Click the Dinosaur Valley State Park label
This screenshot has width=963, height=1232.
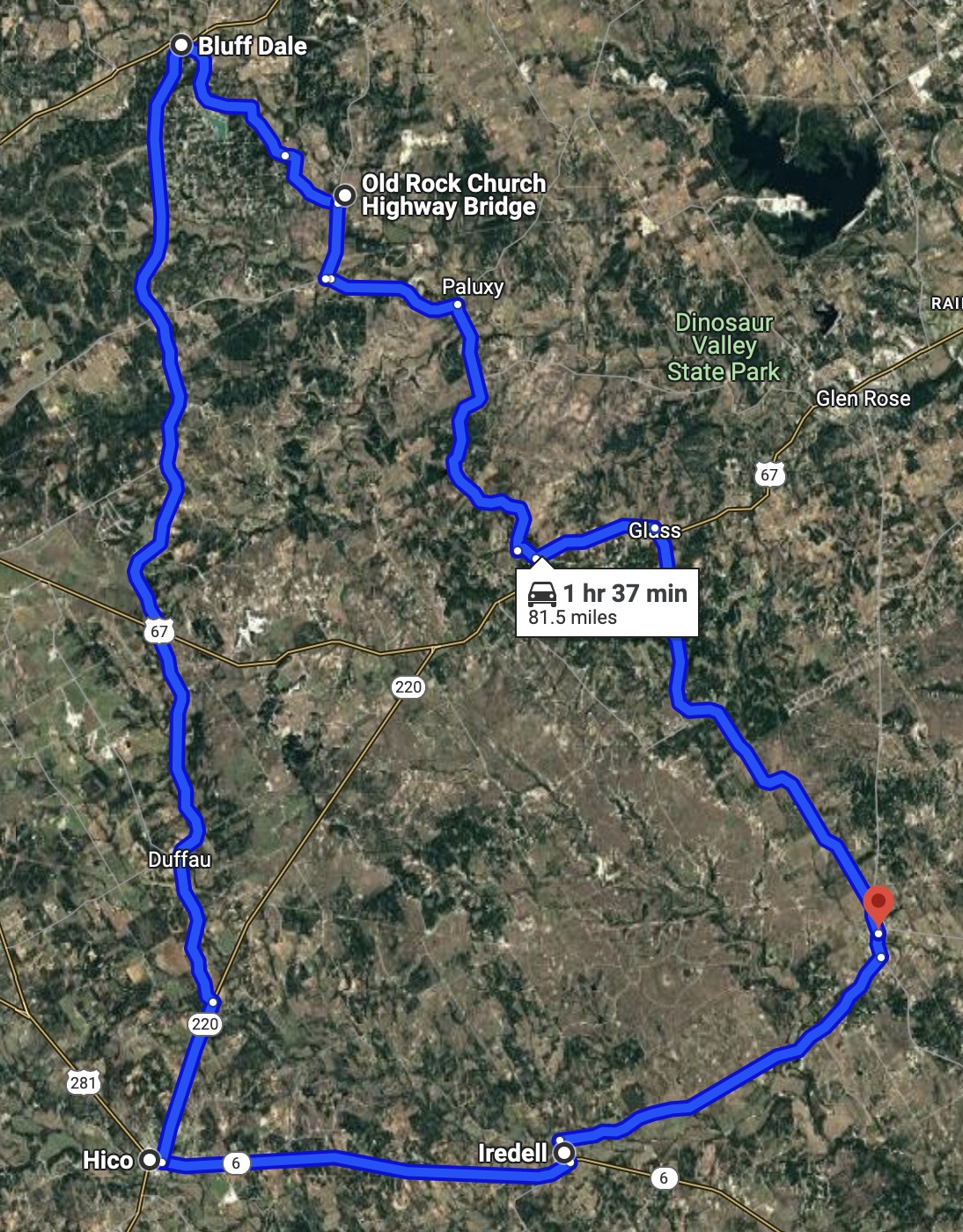coord(724,346)
